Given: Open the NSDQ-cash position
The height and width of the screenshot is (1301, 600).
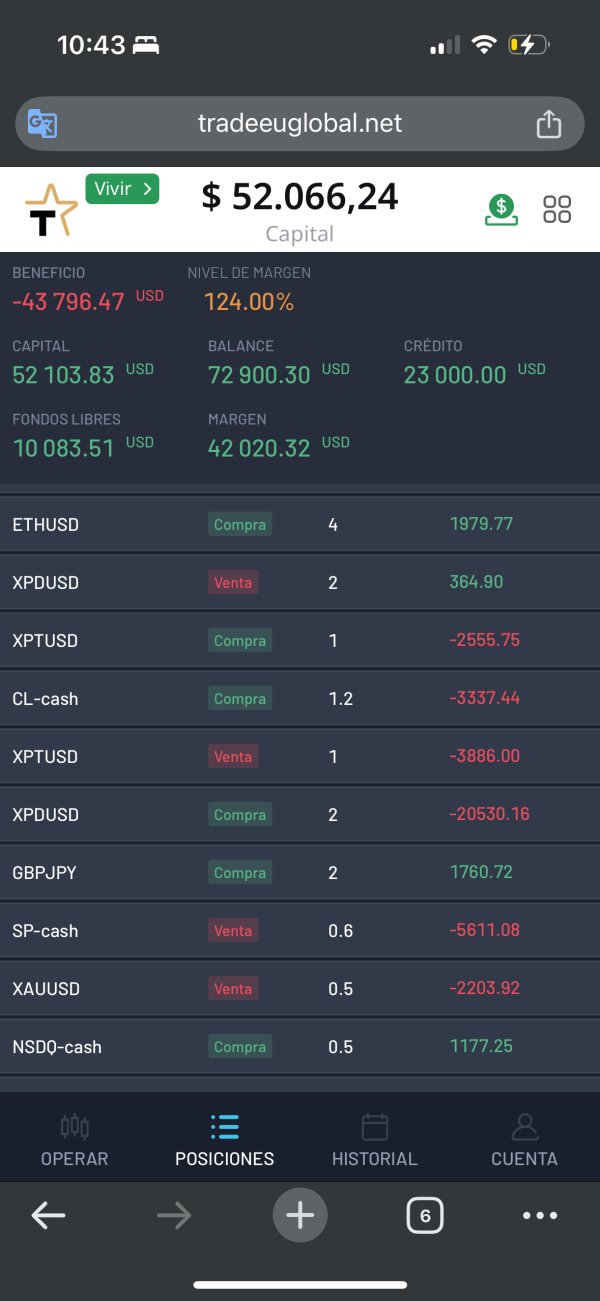Looking at the screenshot, I should [x=300, y=1046].
